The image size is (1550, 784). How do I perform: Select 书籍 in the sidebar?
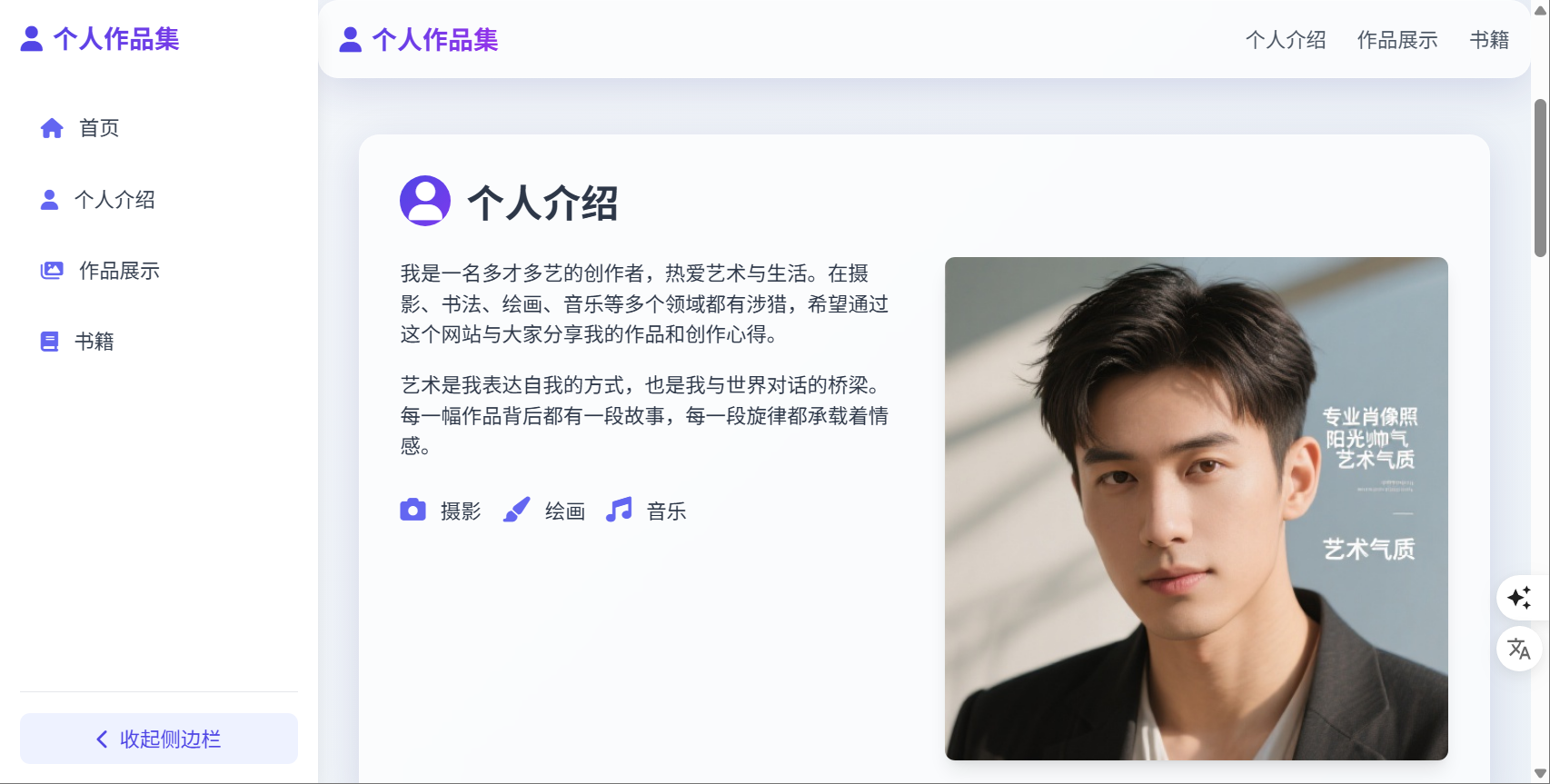(x=94, y=342)
